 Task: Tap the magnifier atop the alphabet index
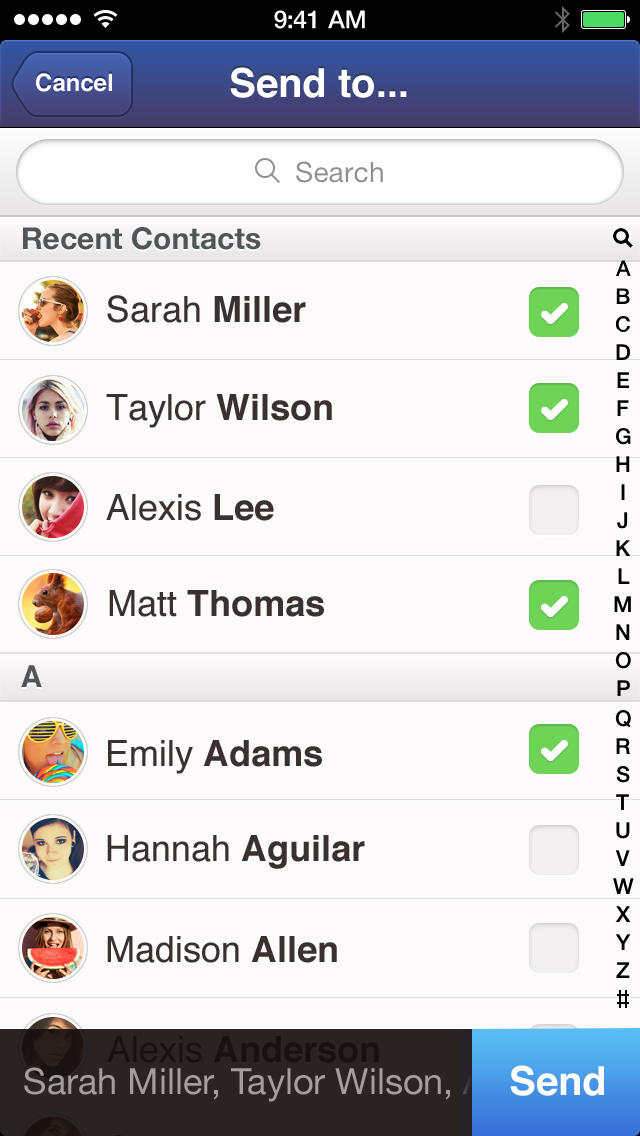(x=623, y=238)
